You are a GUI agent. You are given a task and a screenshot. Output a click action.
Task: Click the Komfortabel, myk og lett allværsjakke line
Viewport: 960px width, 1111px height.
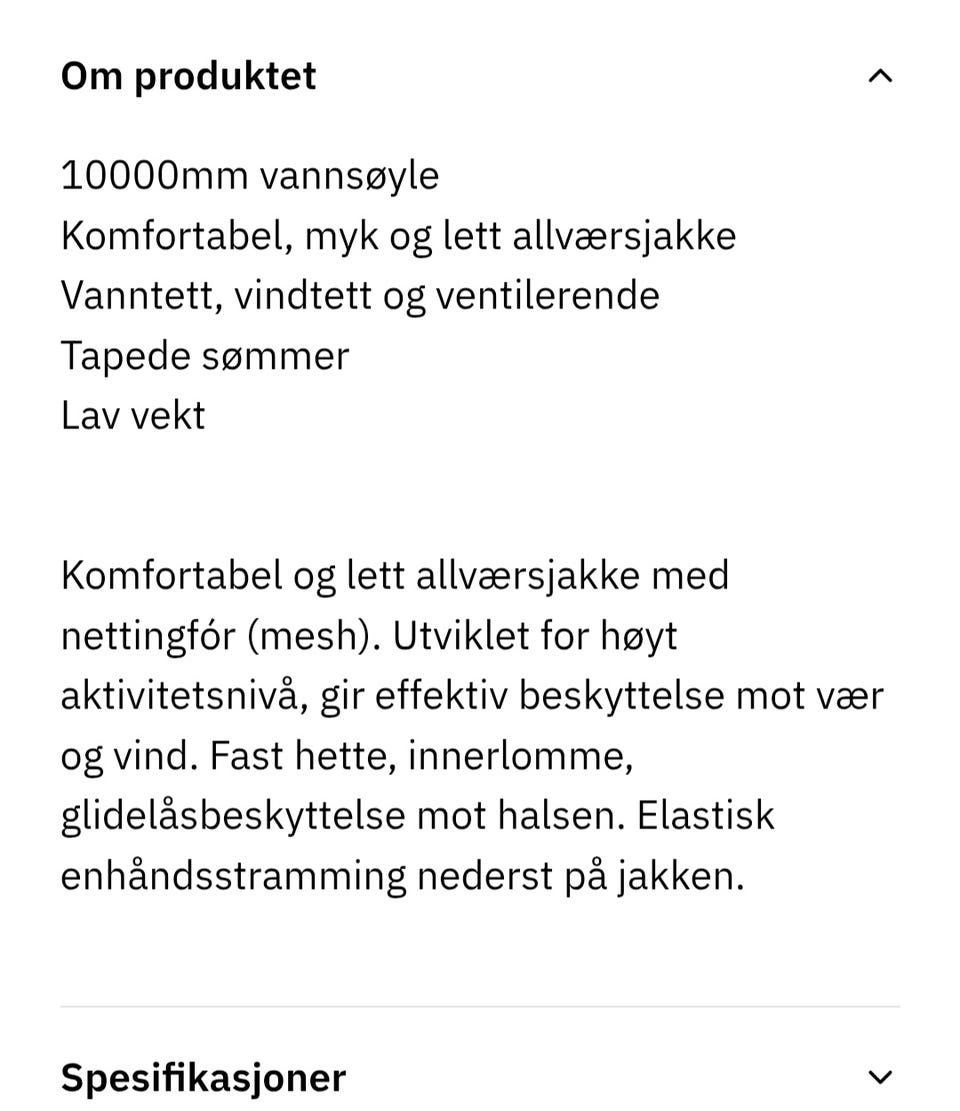click(398, 235)
